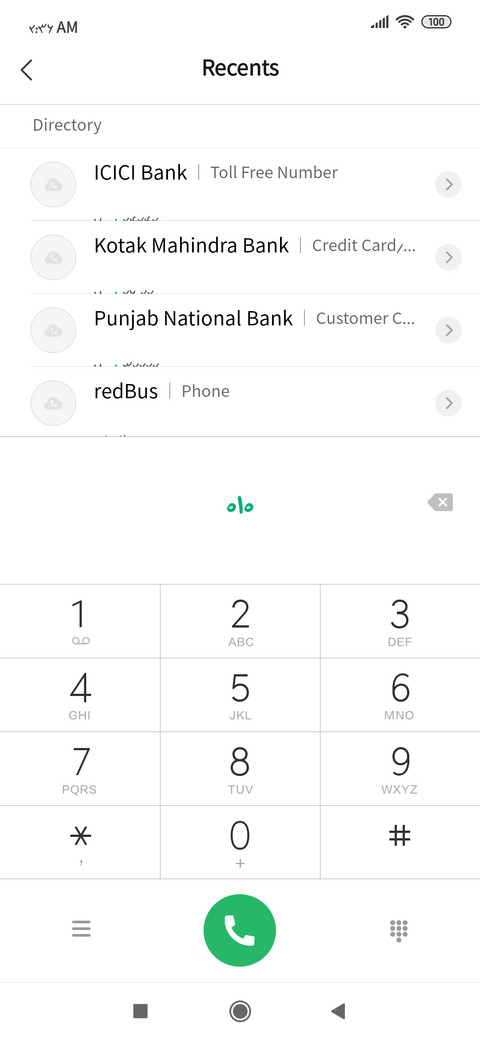This screenshot has width=480, height=1040.
Task: Open the ICICI Bank directory entry
Action: coord(240,184)
